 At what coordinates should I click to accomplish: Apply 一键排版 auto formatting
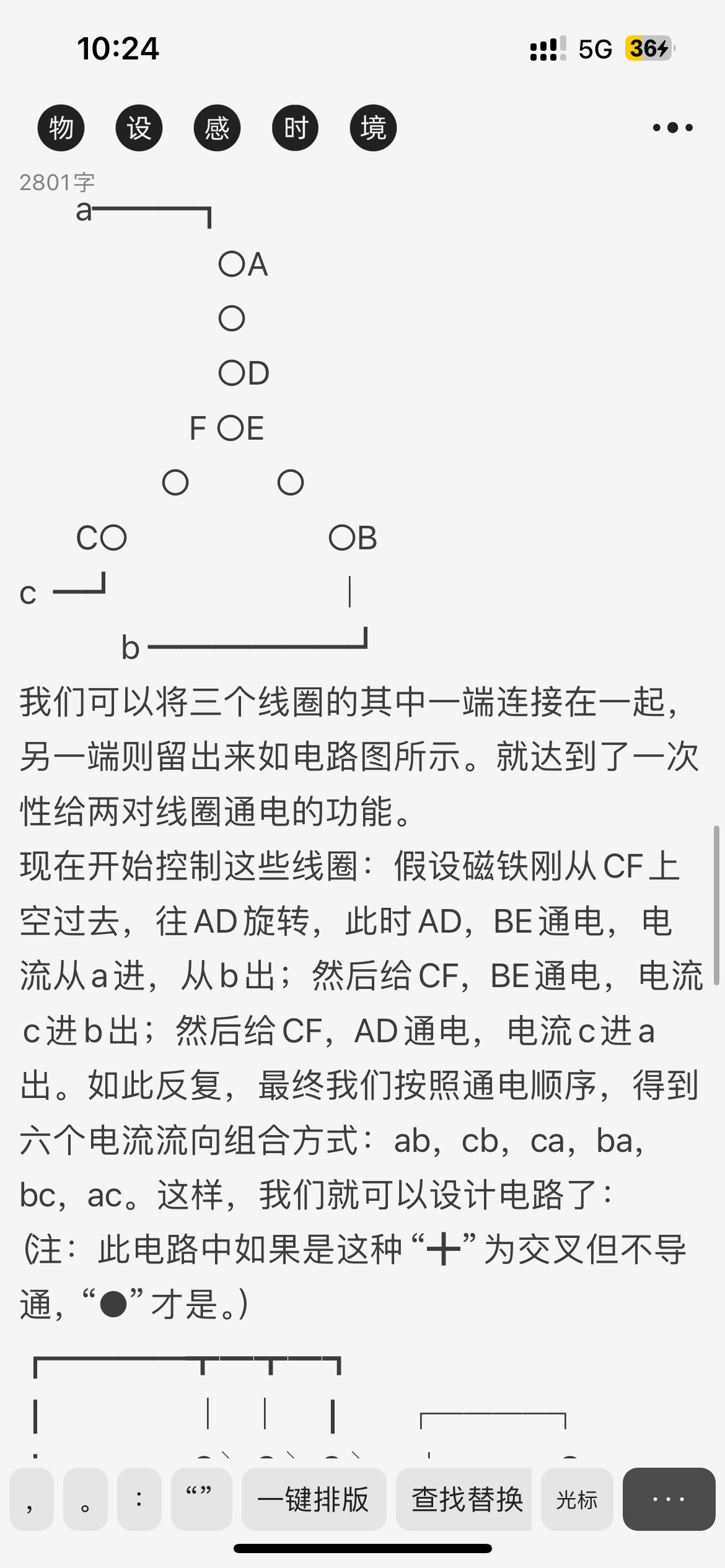coord(314,1499)
